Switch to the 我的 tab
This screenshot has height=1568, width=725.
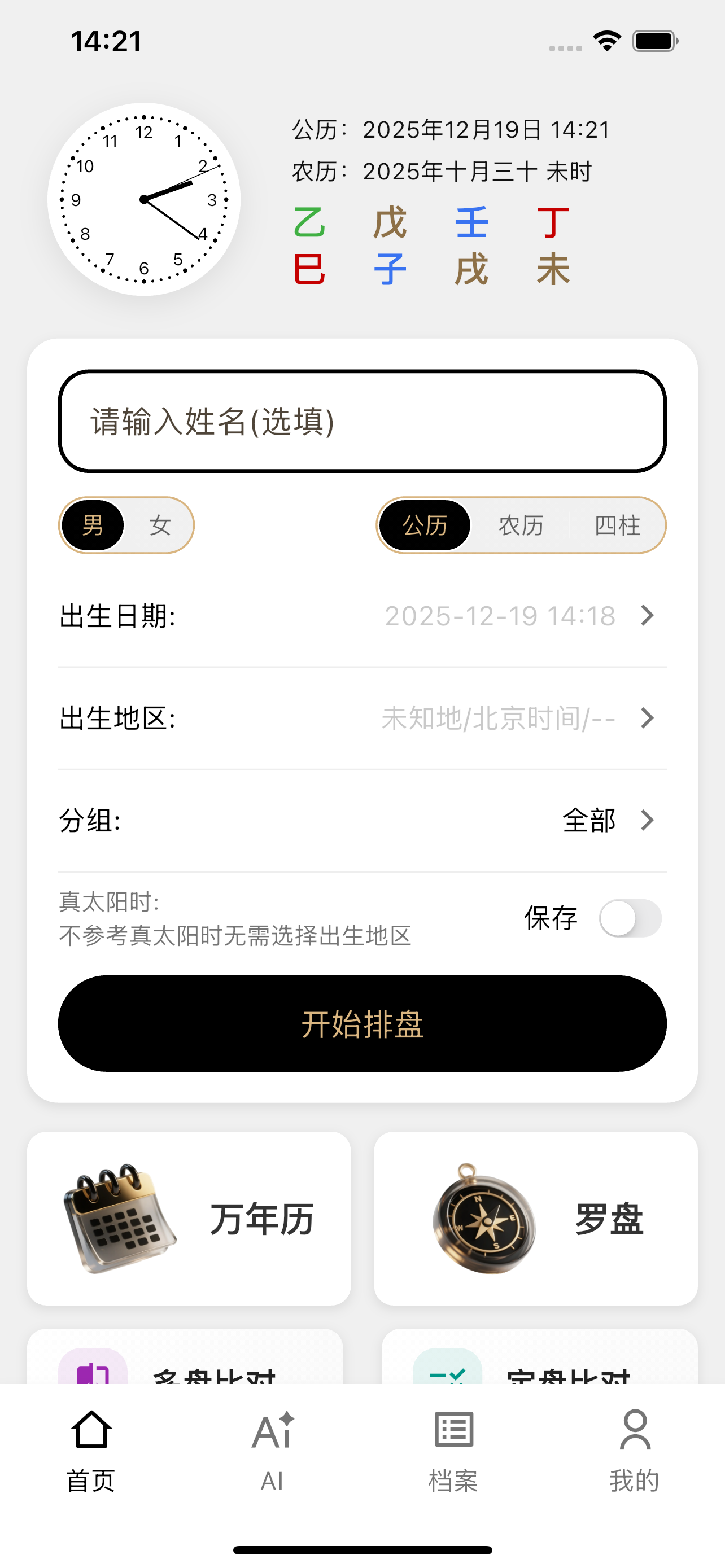(x=634, y=1451)
